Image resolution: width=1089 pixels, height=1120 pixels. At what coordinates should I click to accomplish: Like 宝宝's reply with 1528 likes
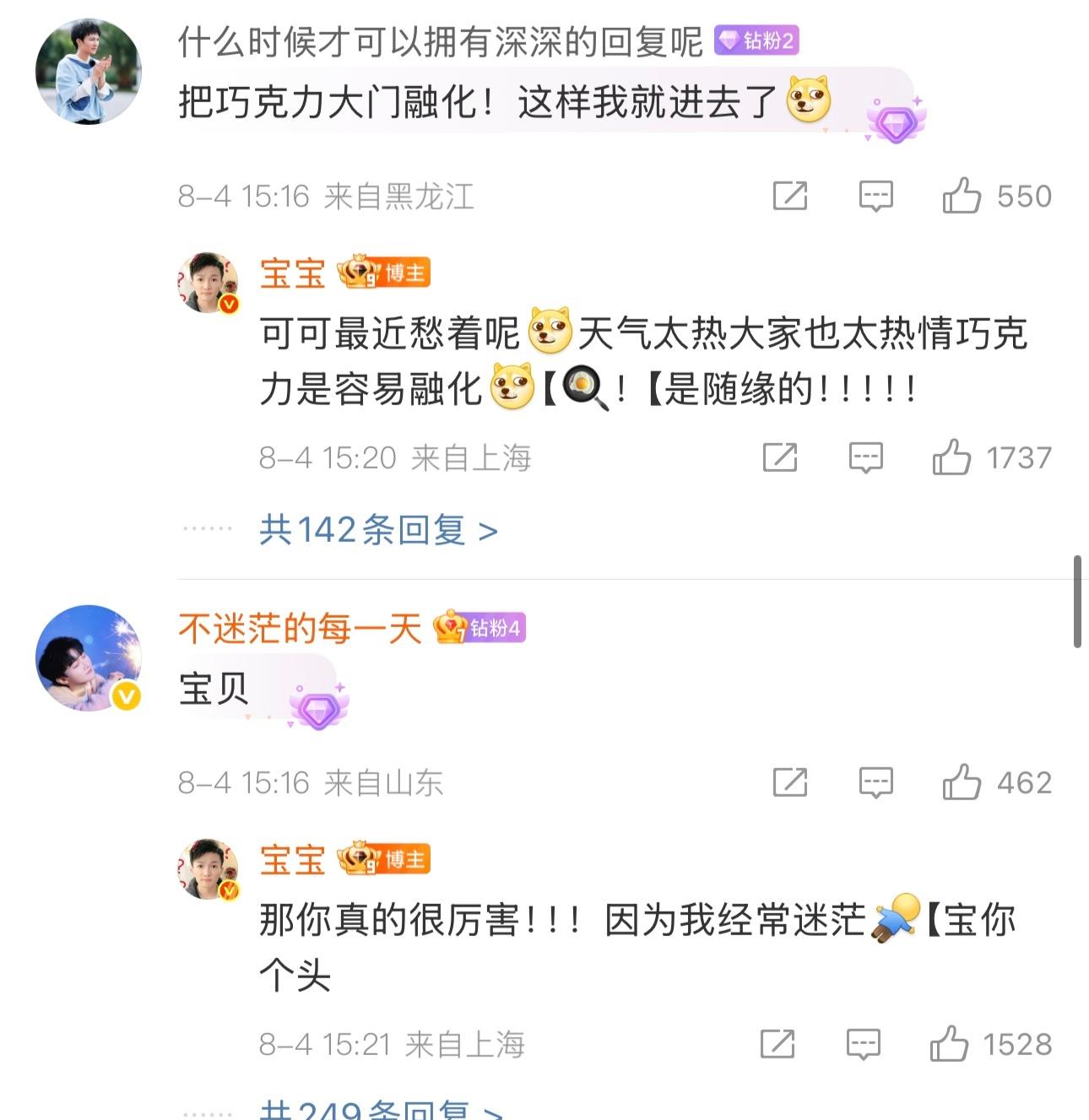[949, 1044]
